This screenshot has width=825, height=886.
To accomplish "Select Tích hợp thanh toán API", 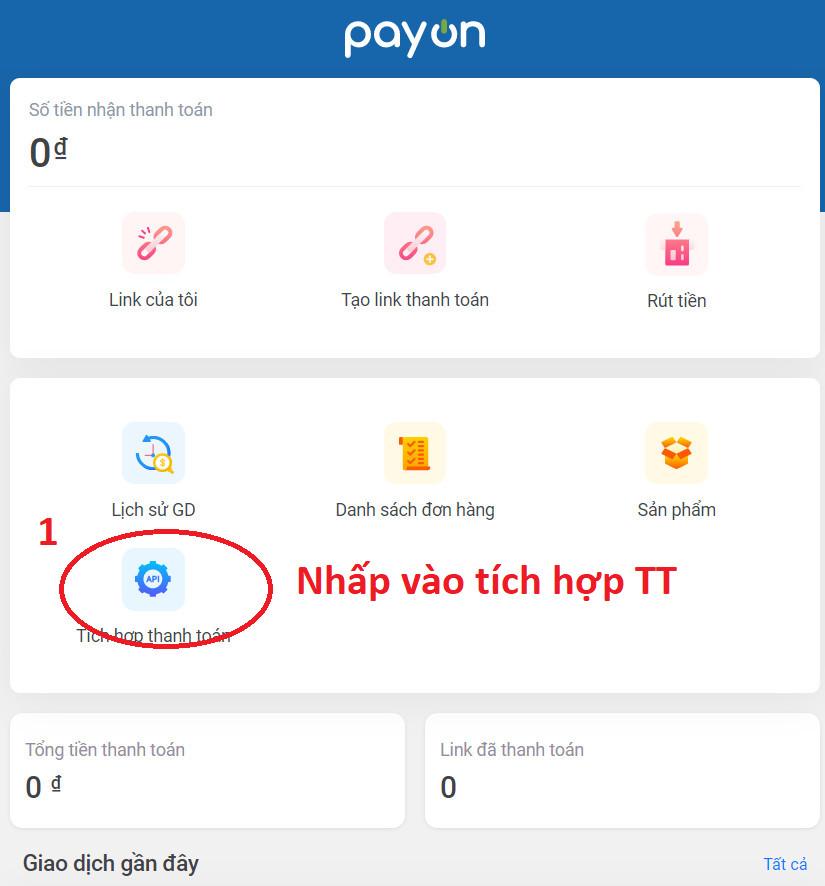I will click(153, 580).
